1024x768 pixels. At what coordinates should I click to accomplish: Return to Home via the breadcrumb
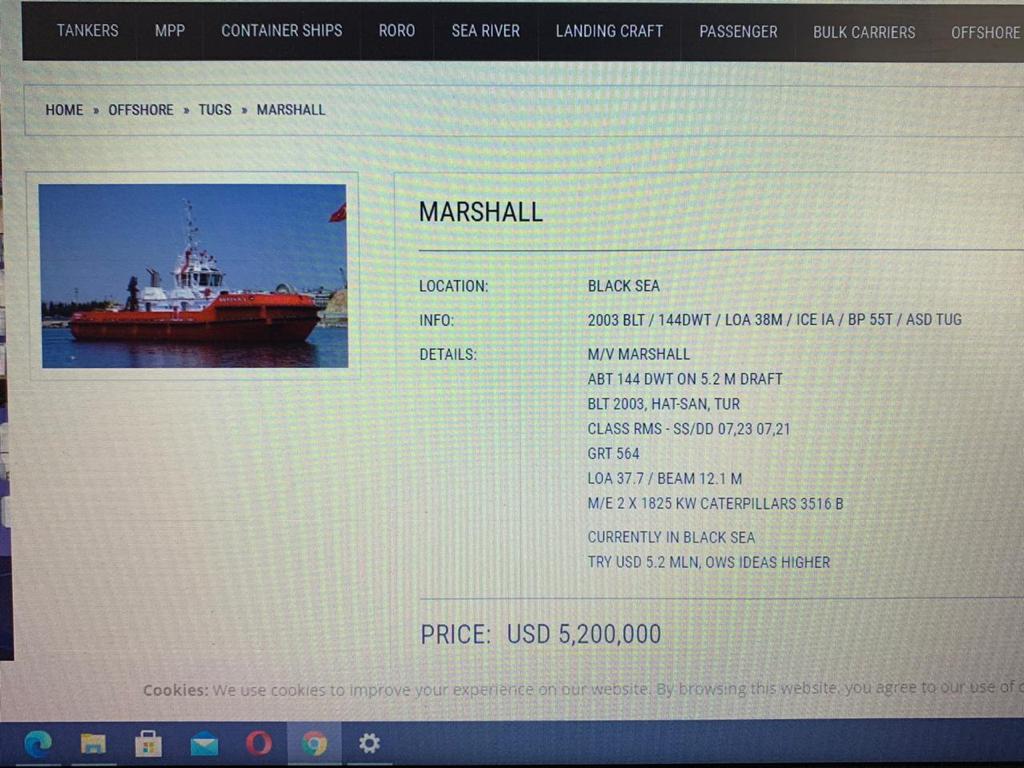pyautogui.click(x=64, y=110)
